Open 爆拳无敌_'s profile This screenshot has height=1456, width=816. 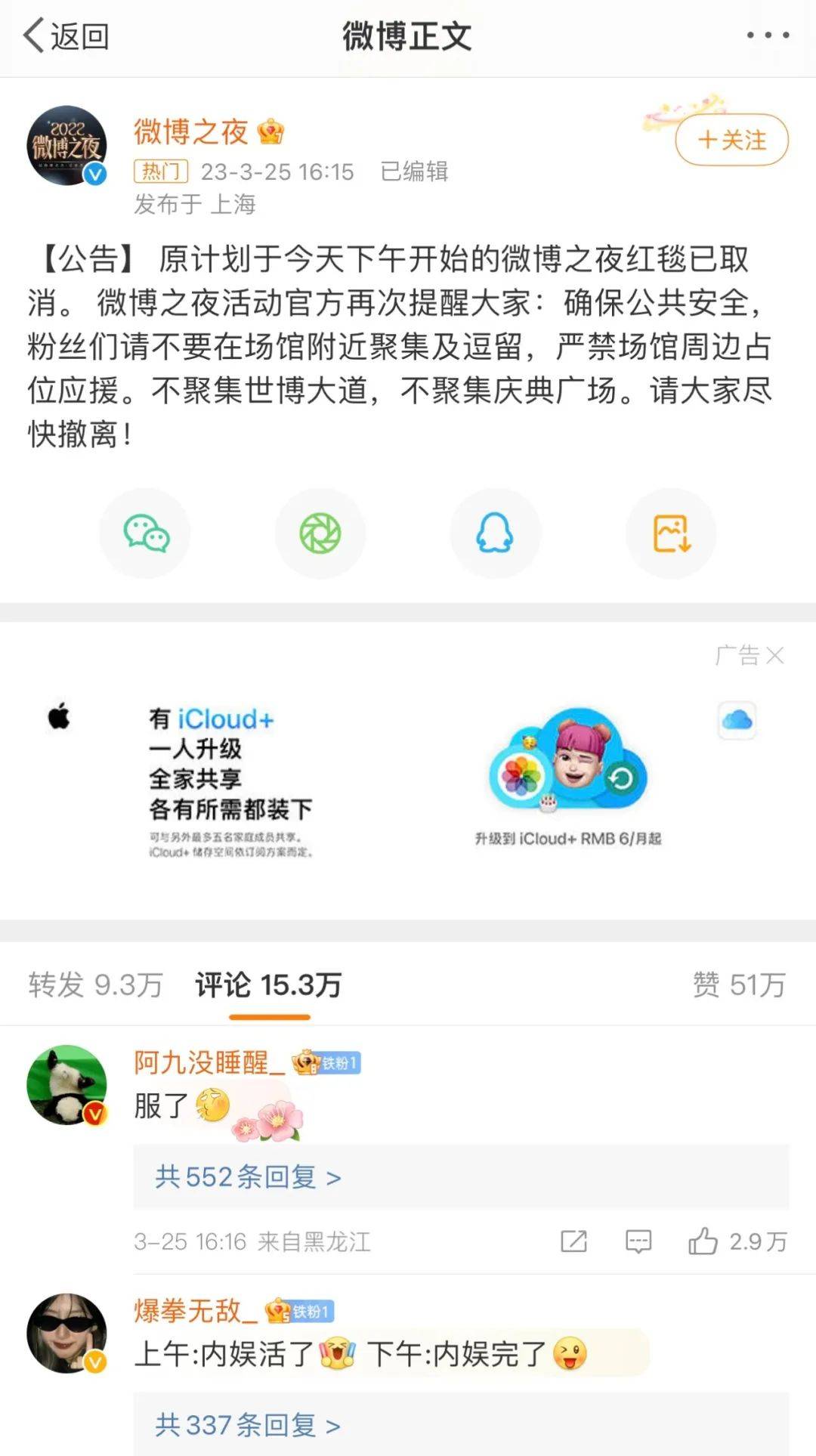[x=196, y=1311]
